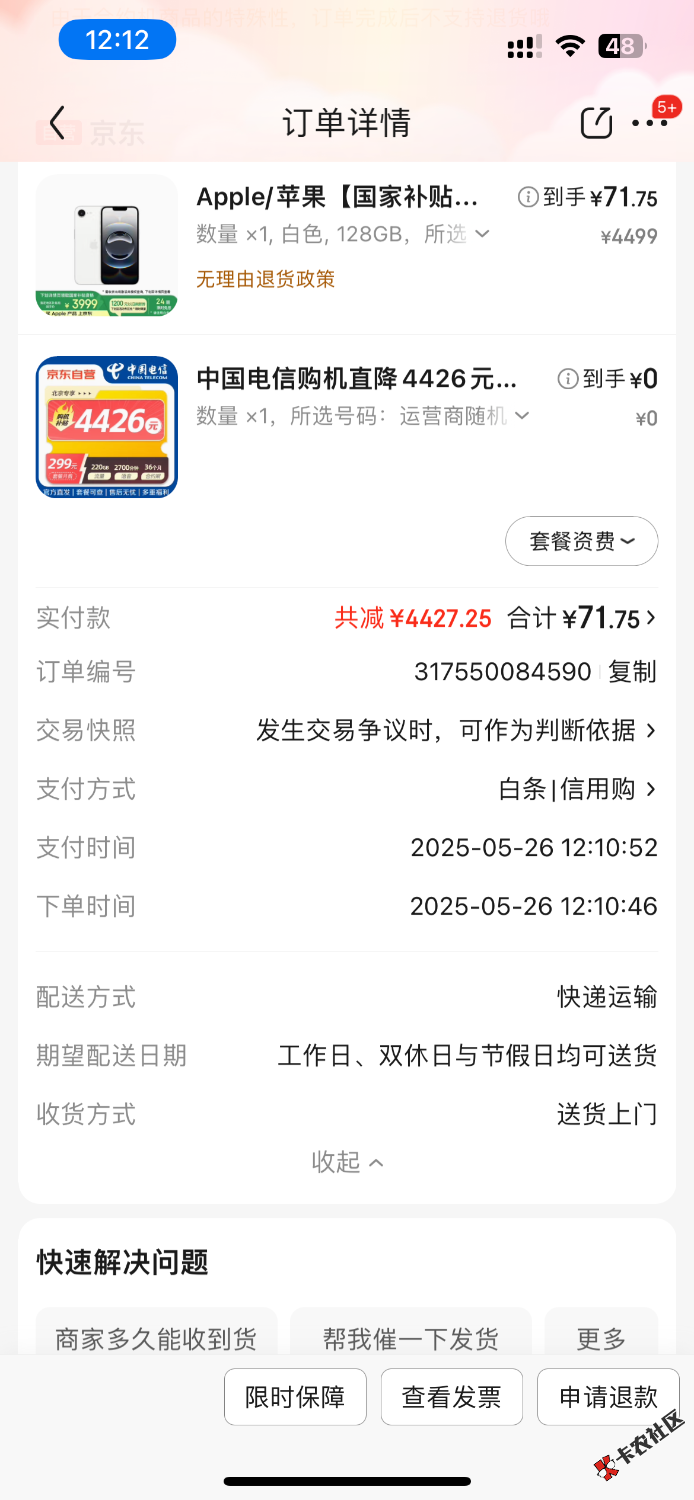Collapse order details with 收起
The height and width of the screenshot is (1500, 694).
(x=347, y=1162)
